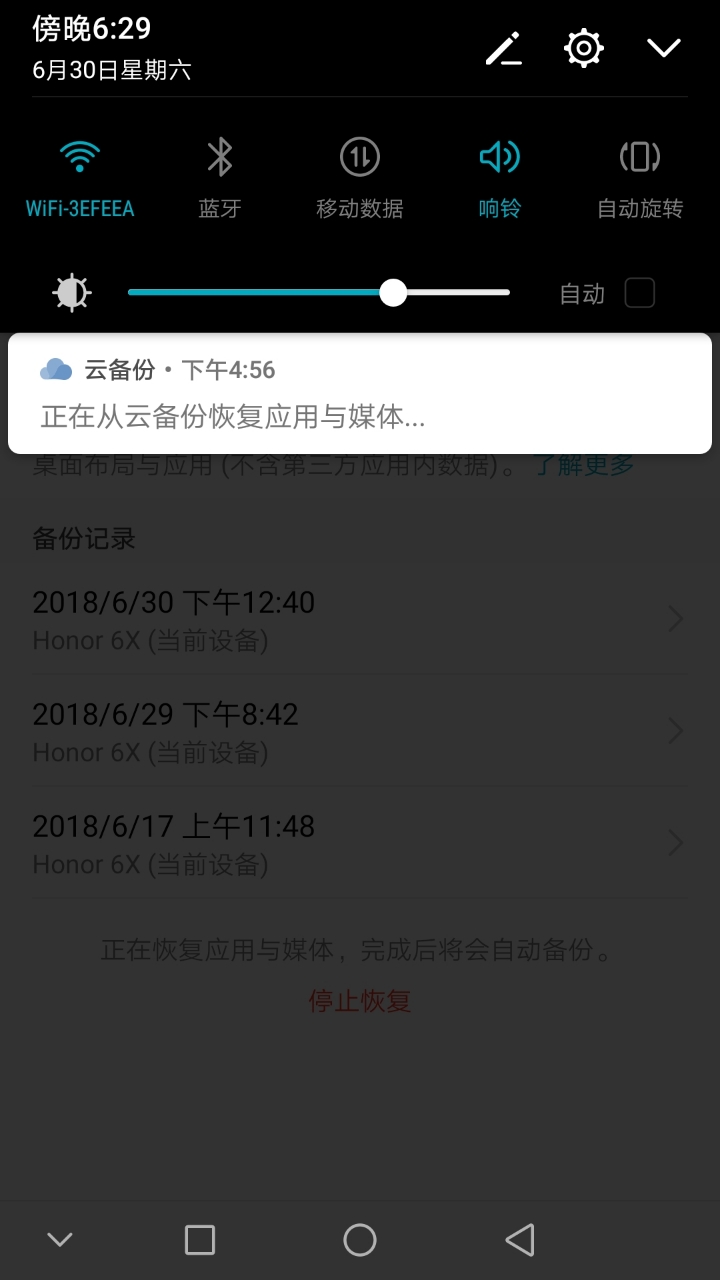Expand the 2018/6/30 backup record

coord(360,618)
